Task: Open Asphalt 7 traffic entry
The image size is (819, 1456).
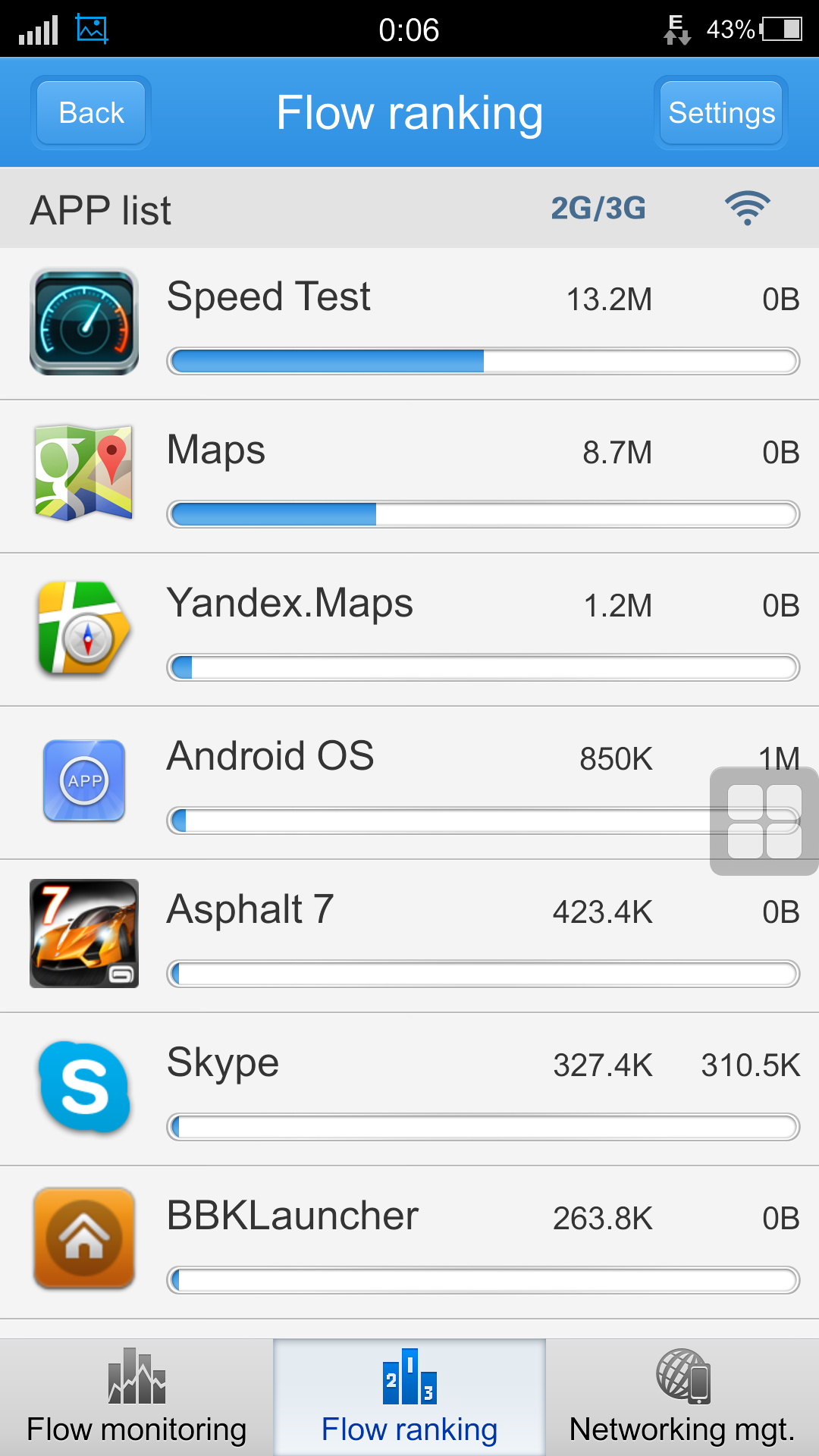Action: (409, 937)
